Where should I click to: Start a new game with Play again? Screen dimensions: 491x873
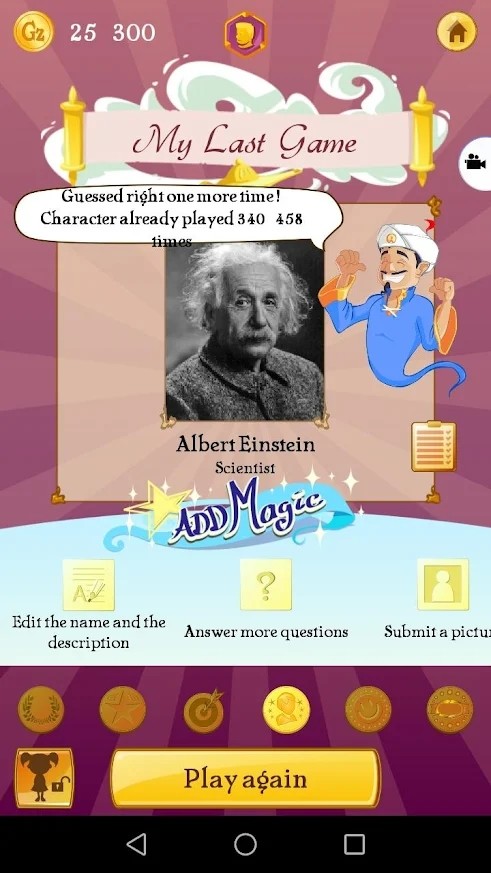(x=246, y=778)
